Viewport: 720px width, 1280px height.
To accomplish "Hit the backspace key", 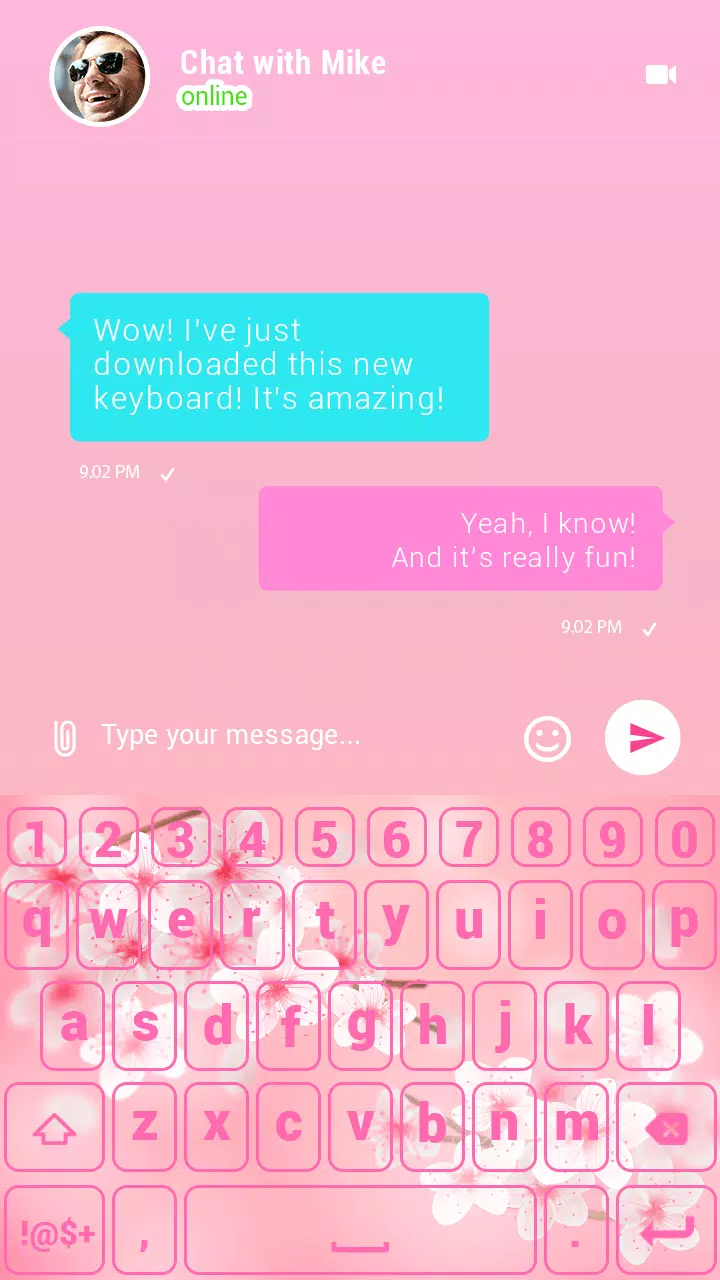I will (x=666, y=1128).
